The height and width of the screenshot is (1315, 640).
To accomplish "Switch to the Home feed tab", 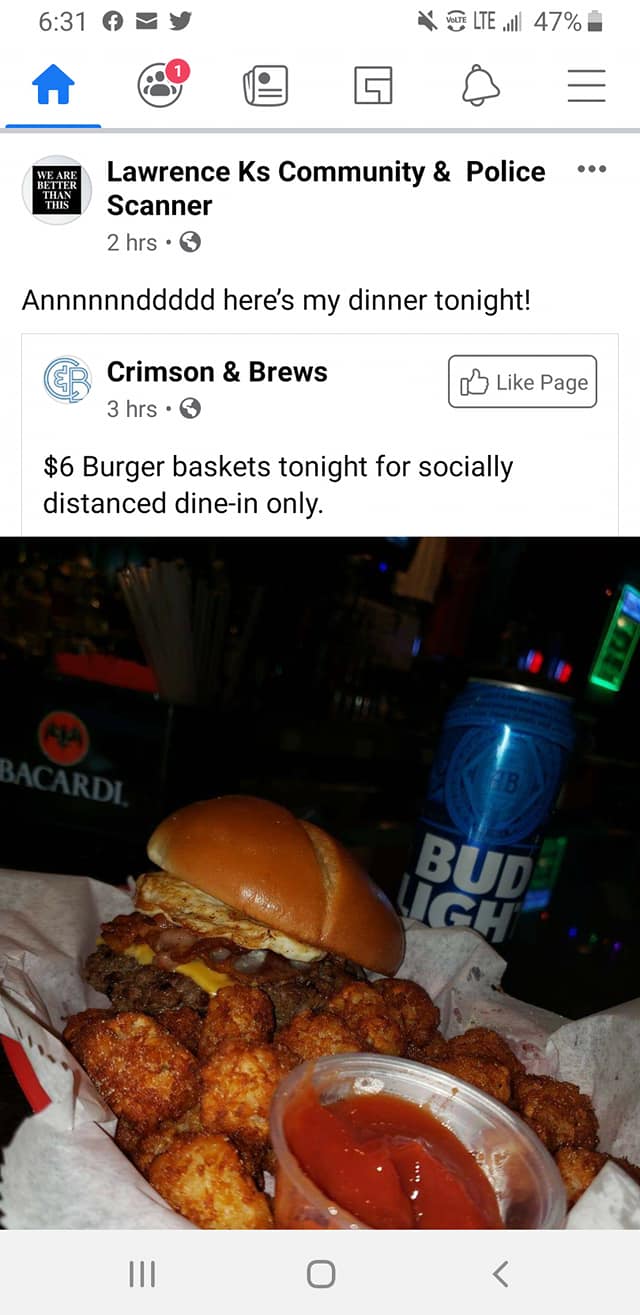I will coord(54,87).
